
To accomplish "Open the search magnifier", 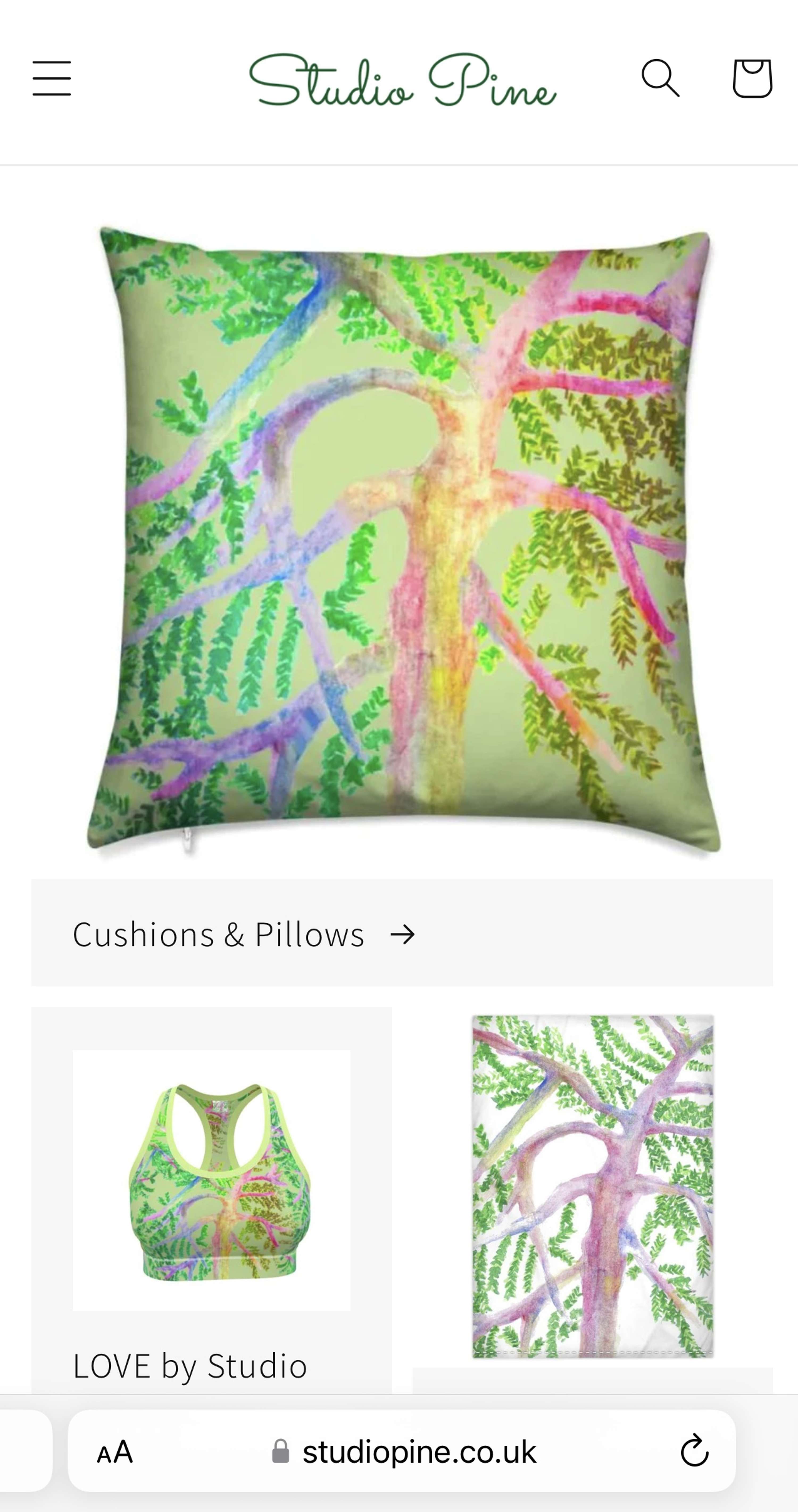I will tap(660, 78).
